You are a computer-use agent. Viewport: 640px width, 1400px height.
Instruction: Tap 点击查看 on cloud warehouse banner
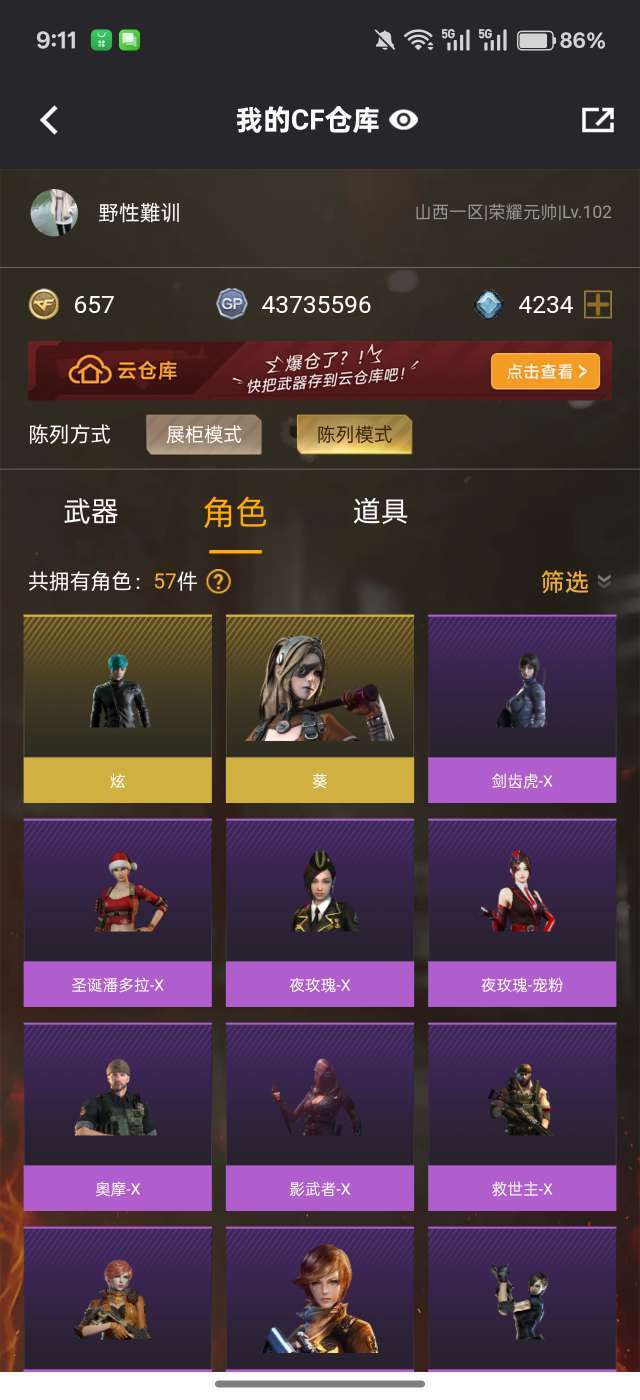pyautogui.click(x=545, y=371)
